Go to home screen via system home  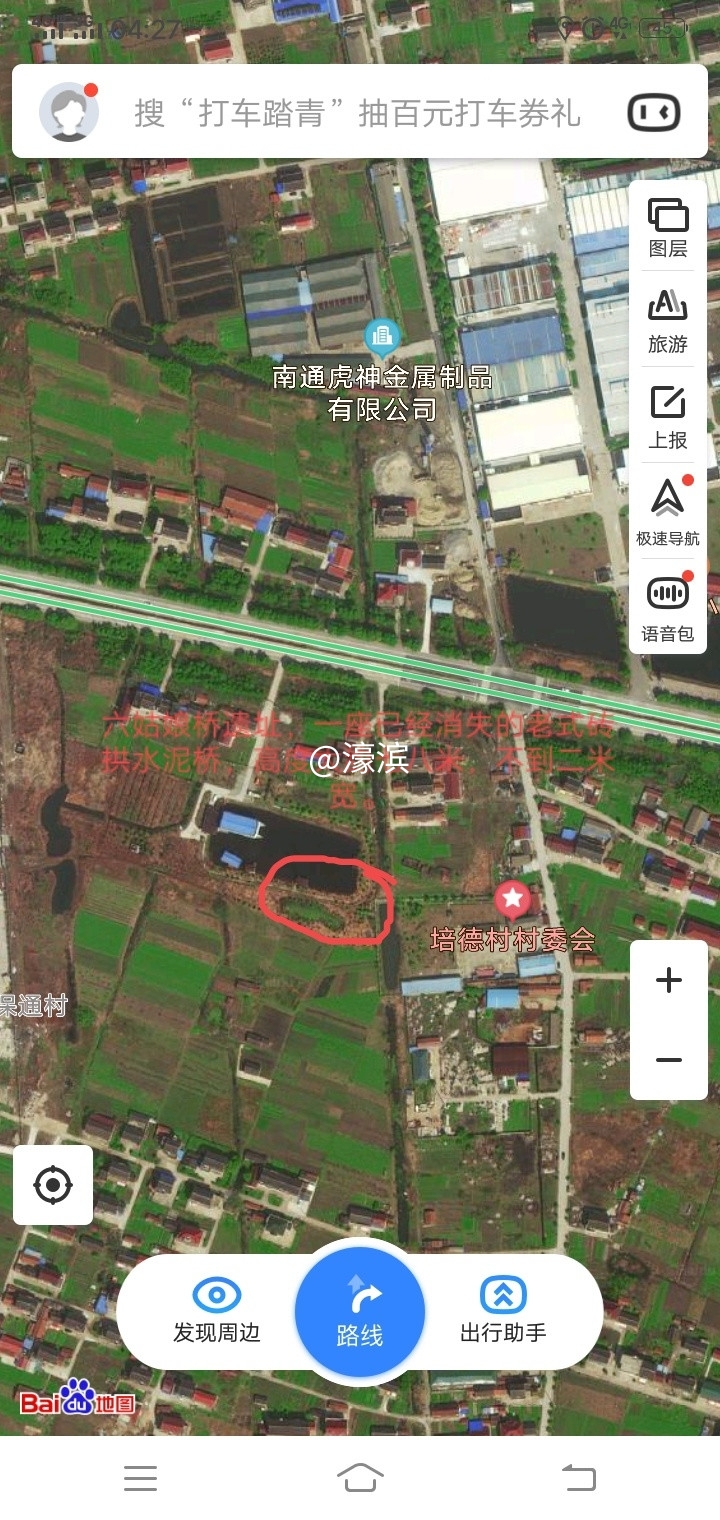pyautogui.click(x=360, y=1477)
